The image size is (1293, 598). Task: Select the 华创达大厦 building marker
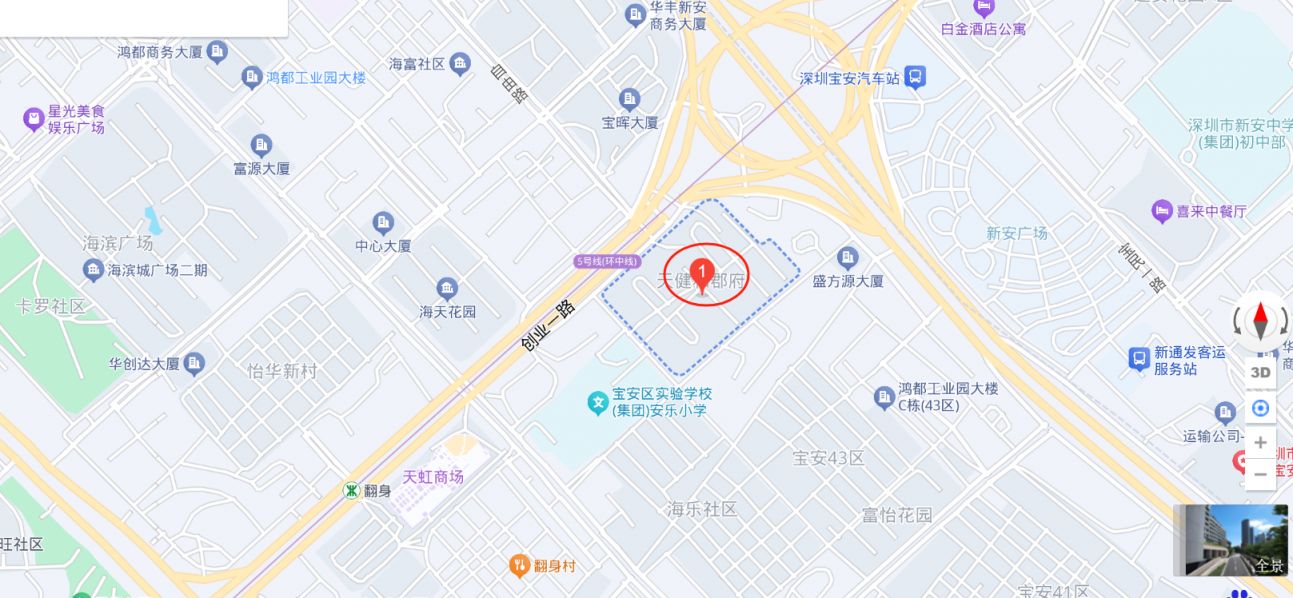[195, 364]
